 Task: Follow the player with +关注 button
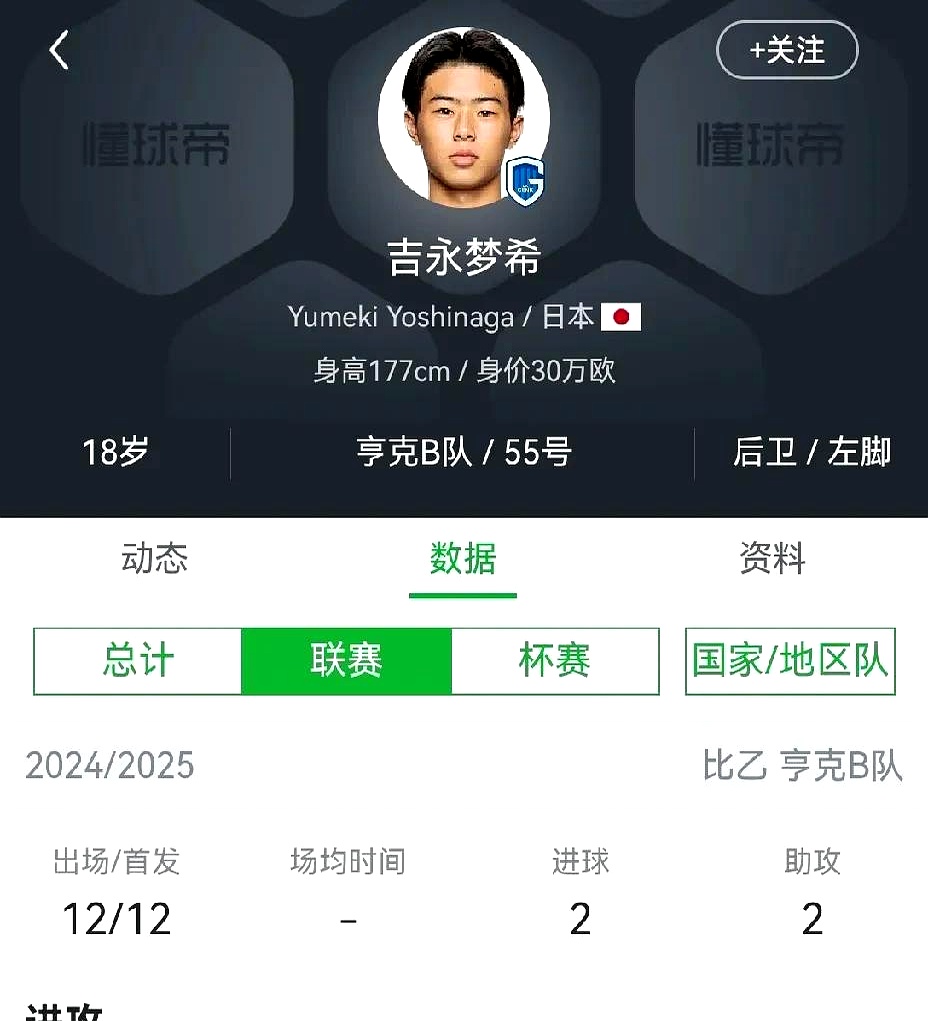coord(787,50)
